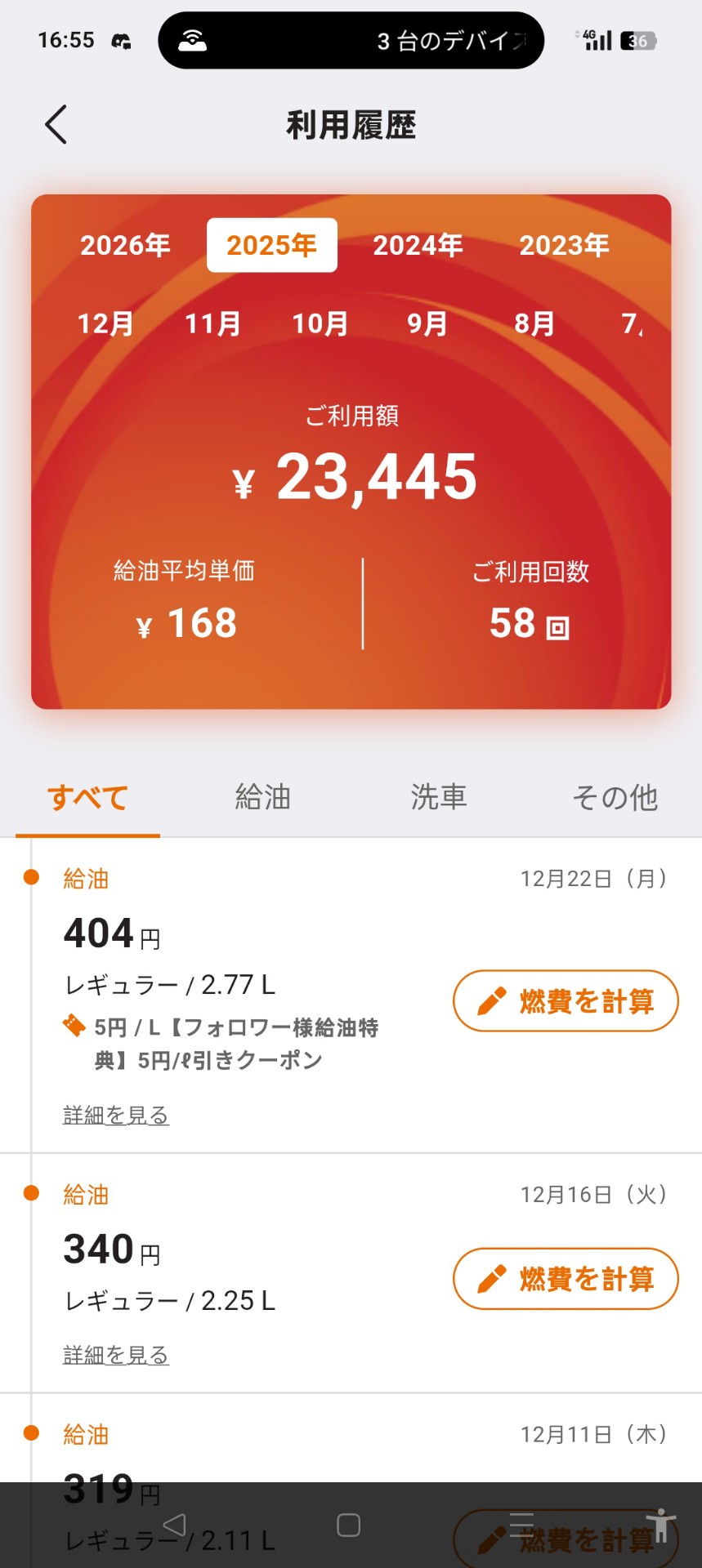Go back from 利用履歴 screen
This screenshot has width=702, height=1568.
tap(56, 125)
